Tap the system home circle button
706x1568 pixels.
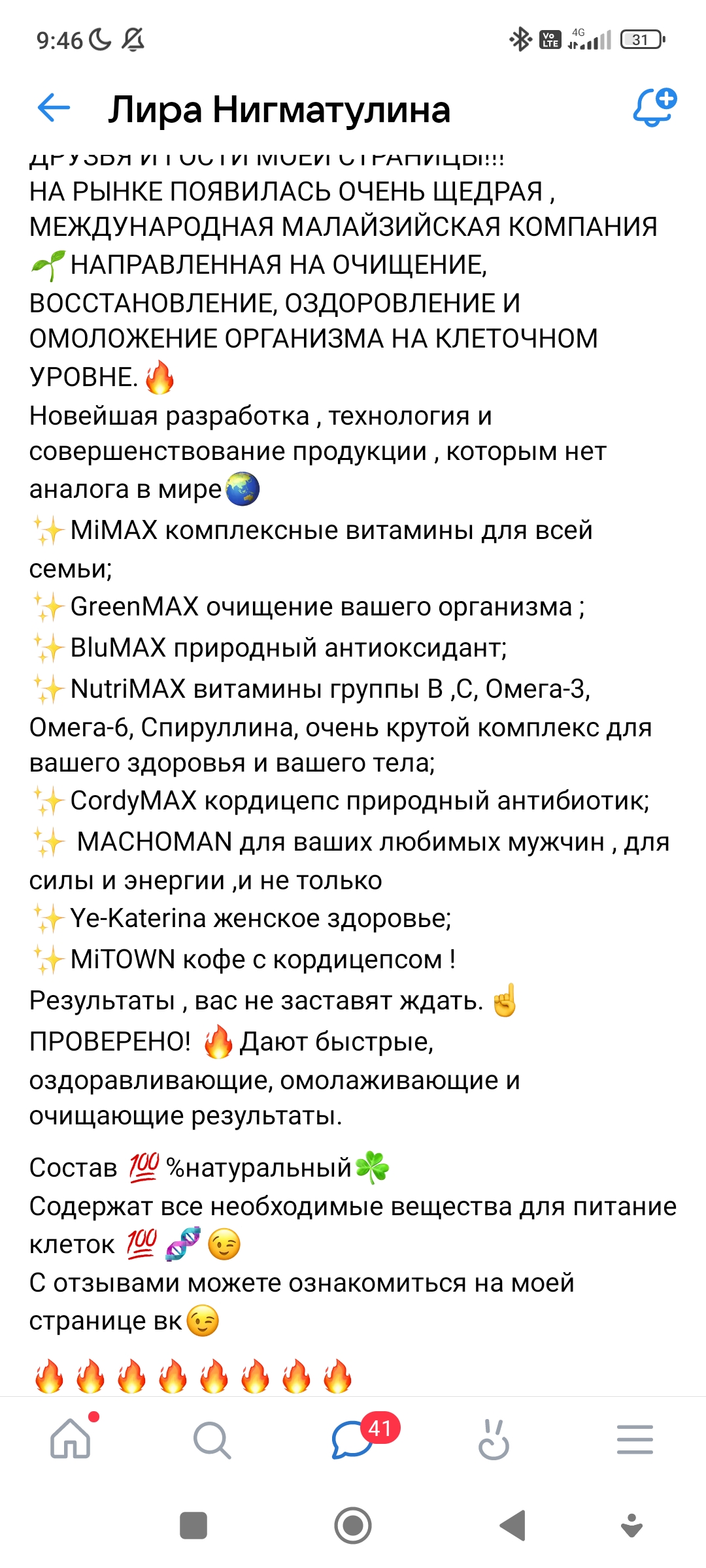[x=353, y=1526]
